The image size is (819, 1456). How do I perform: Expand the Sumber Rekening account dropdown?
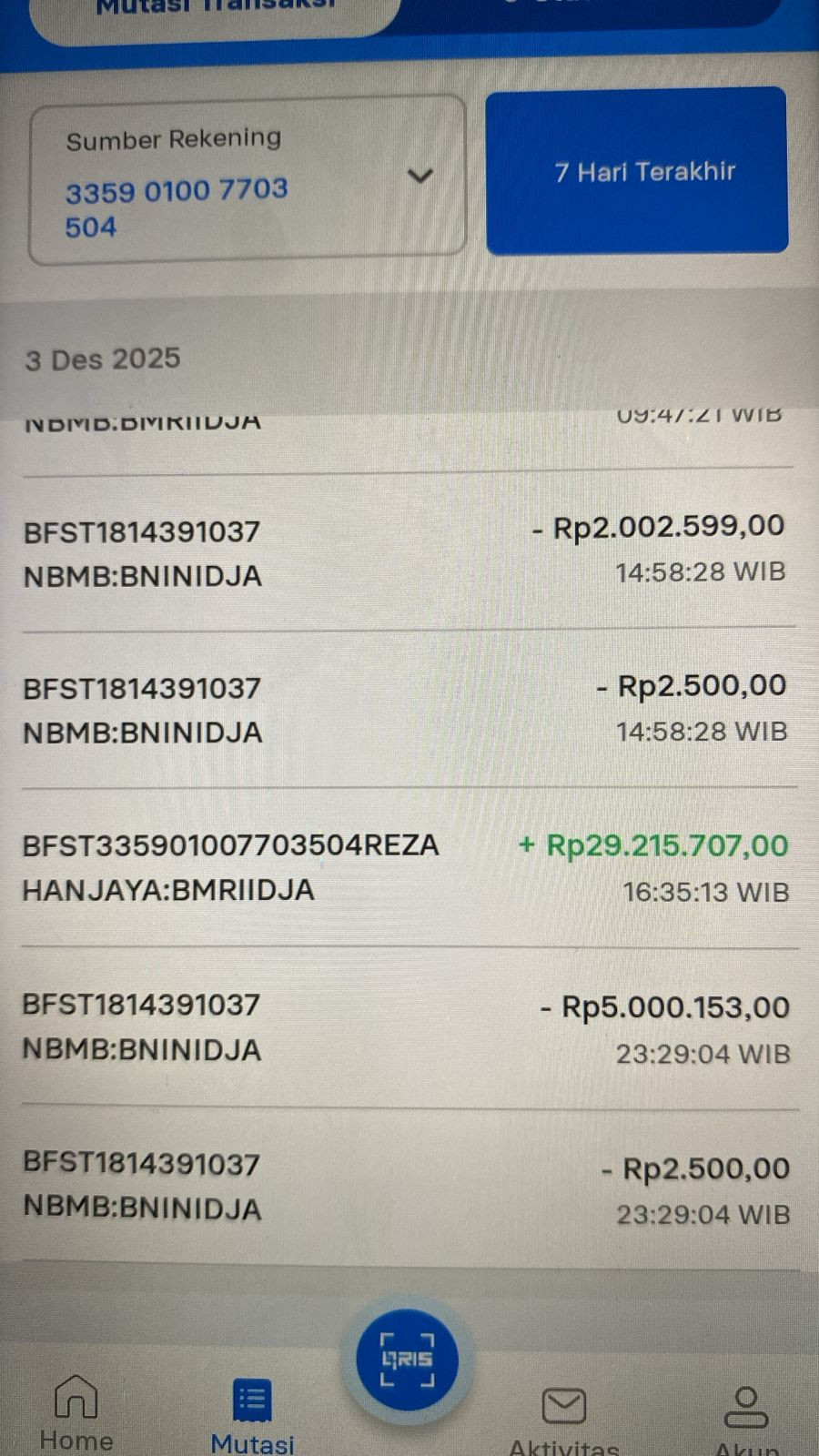click(420, 177)
